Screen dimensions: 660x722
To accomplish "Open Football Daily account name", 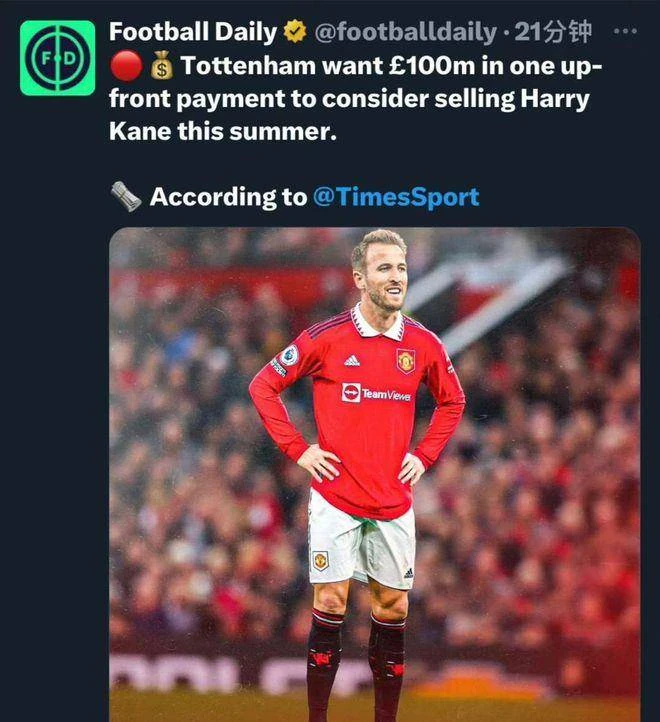I will point(192,33).
